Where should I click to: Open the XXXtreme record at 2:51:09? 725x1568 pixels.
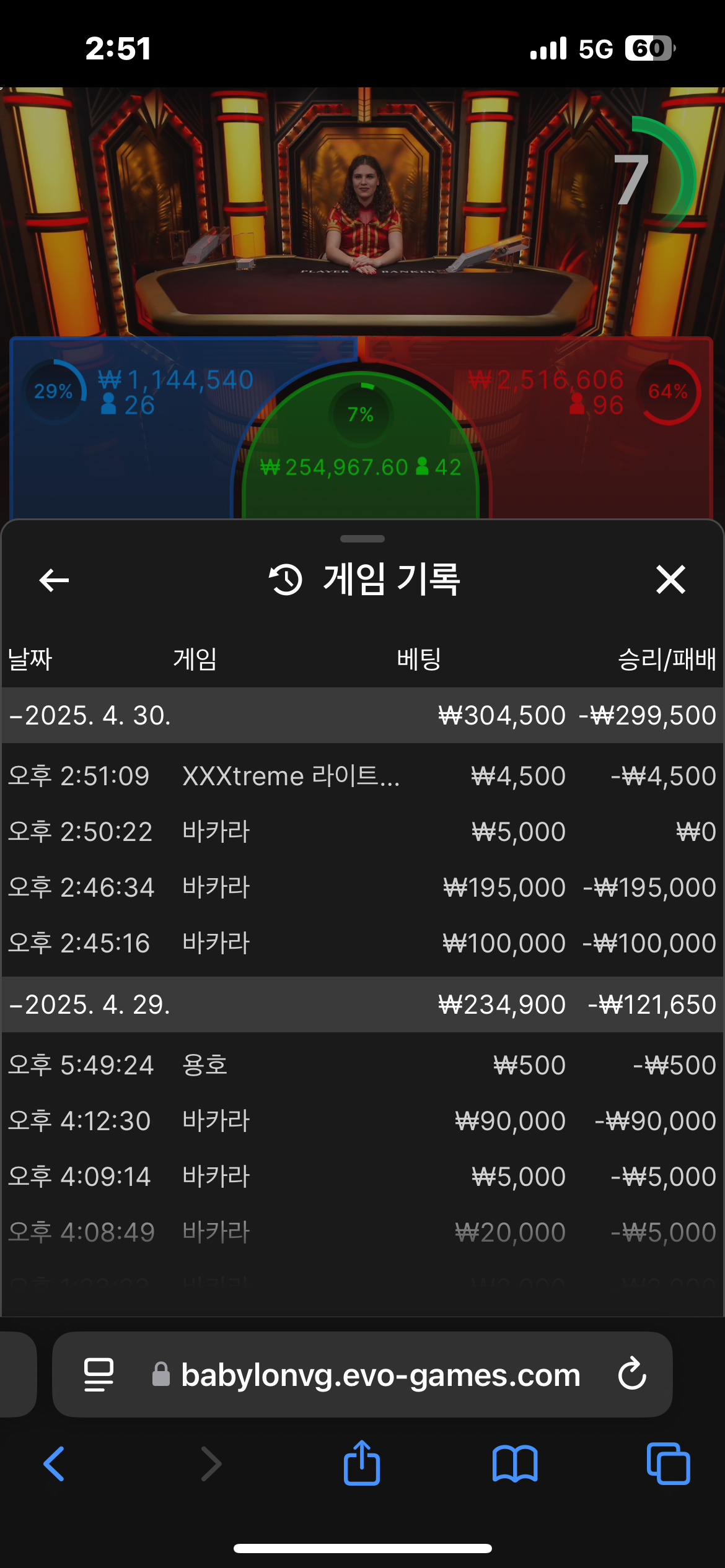click(362, 776)
